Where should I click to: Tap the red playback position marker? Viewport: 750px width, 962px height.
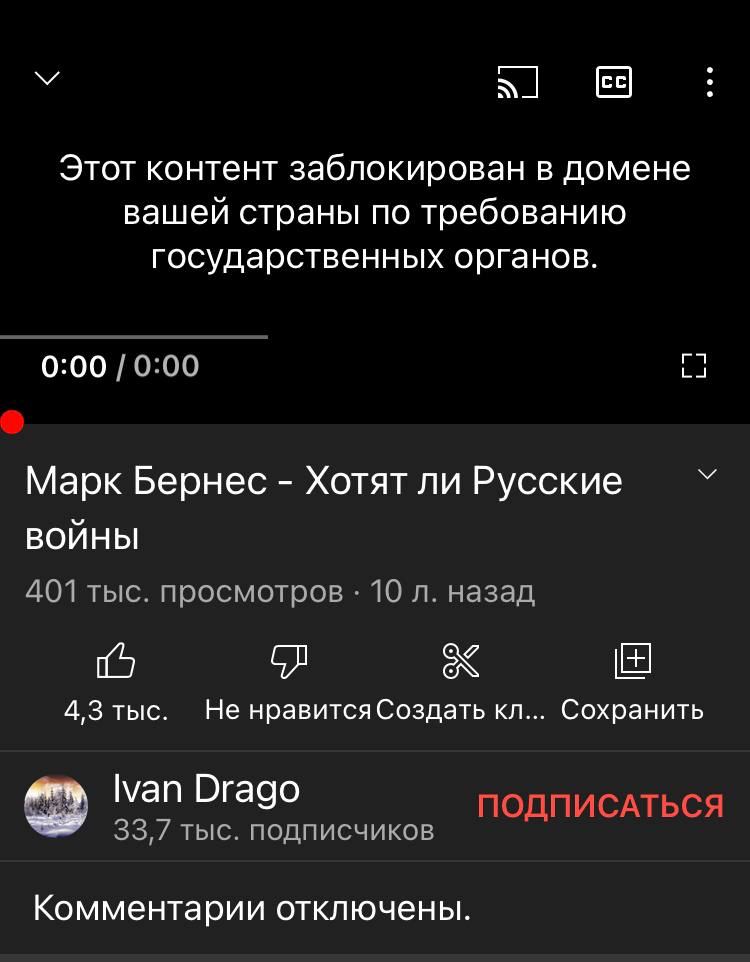coord(11,422)
